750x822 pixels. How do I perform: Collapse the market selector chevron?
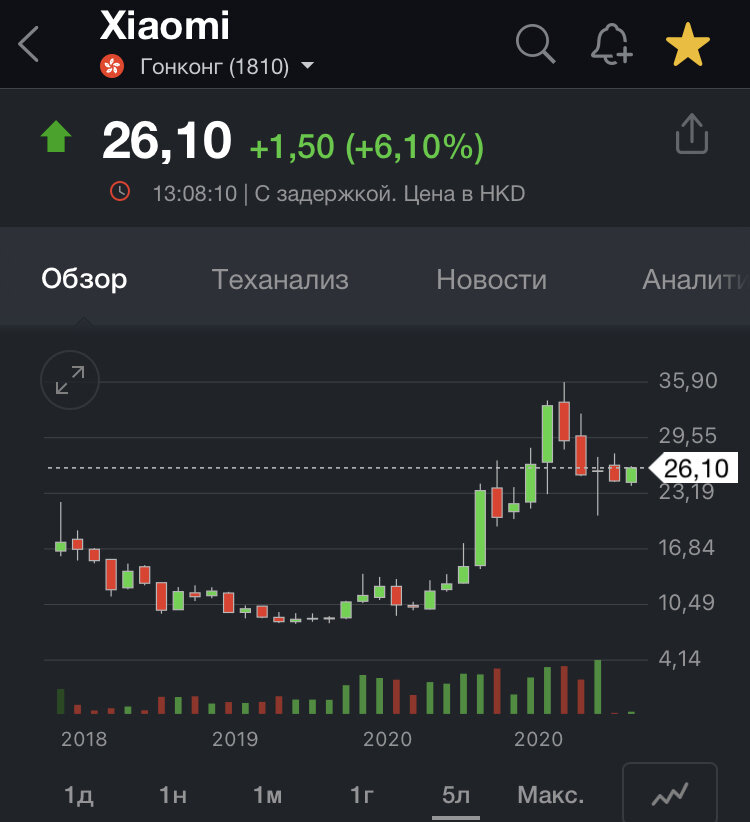click(307, 66)
